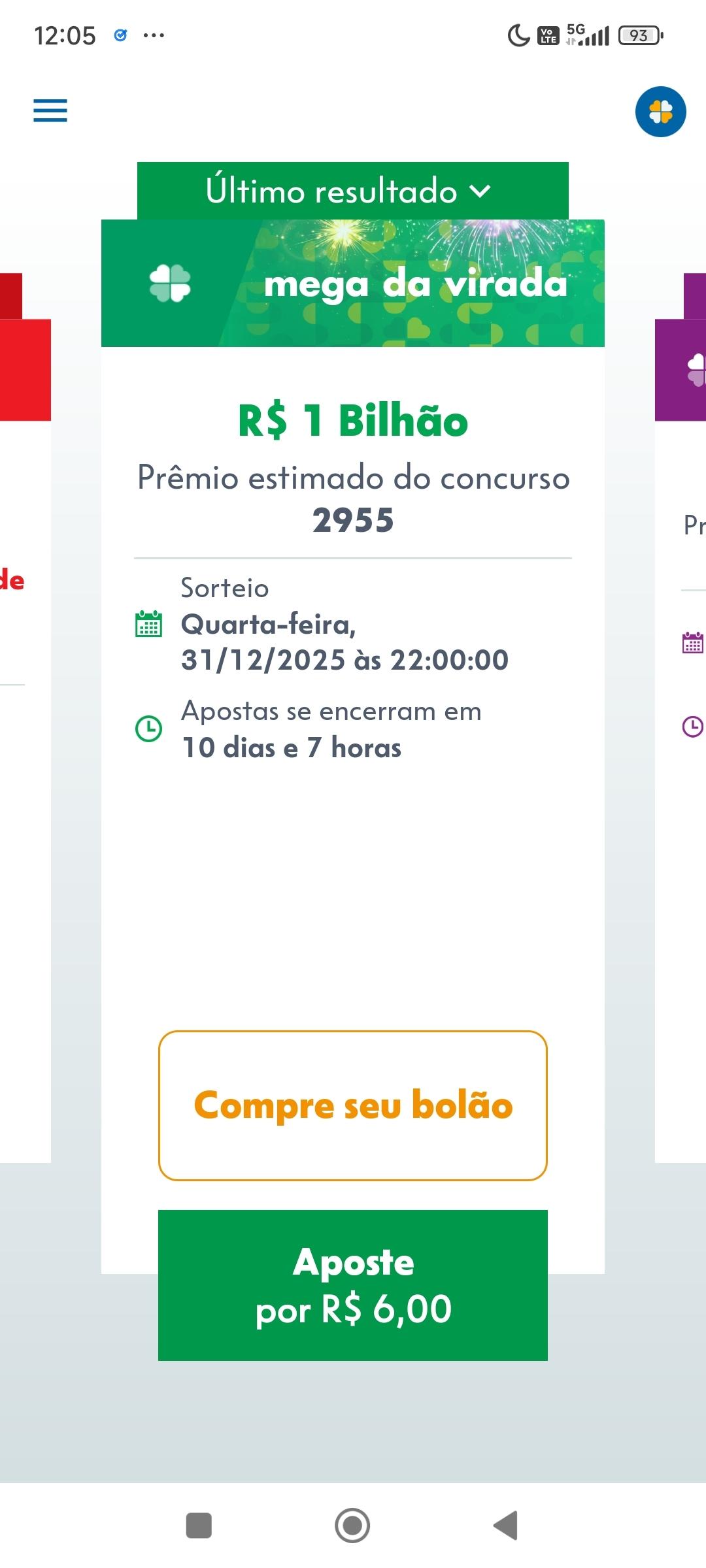Image resolution: width=706 pixels, height=1568 pixels.
Task: Tap Aposte por R$ 6,00
Action: pos(352,1285)
